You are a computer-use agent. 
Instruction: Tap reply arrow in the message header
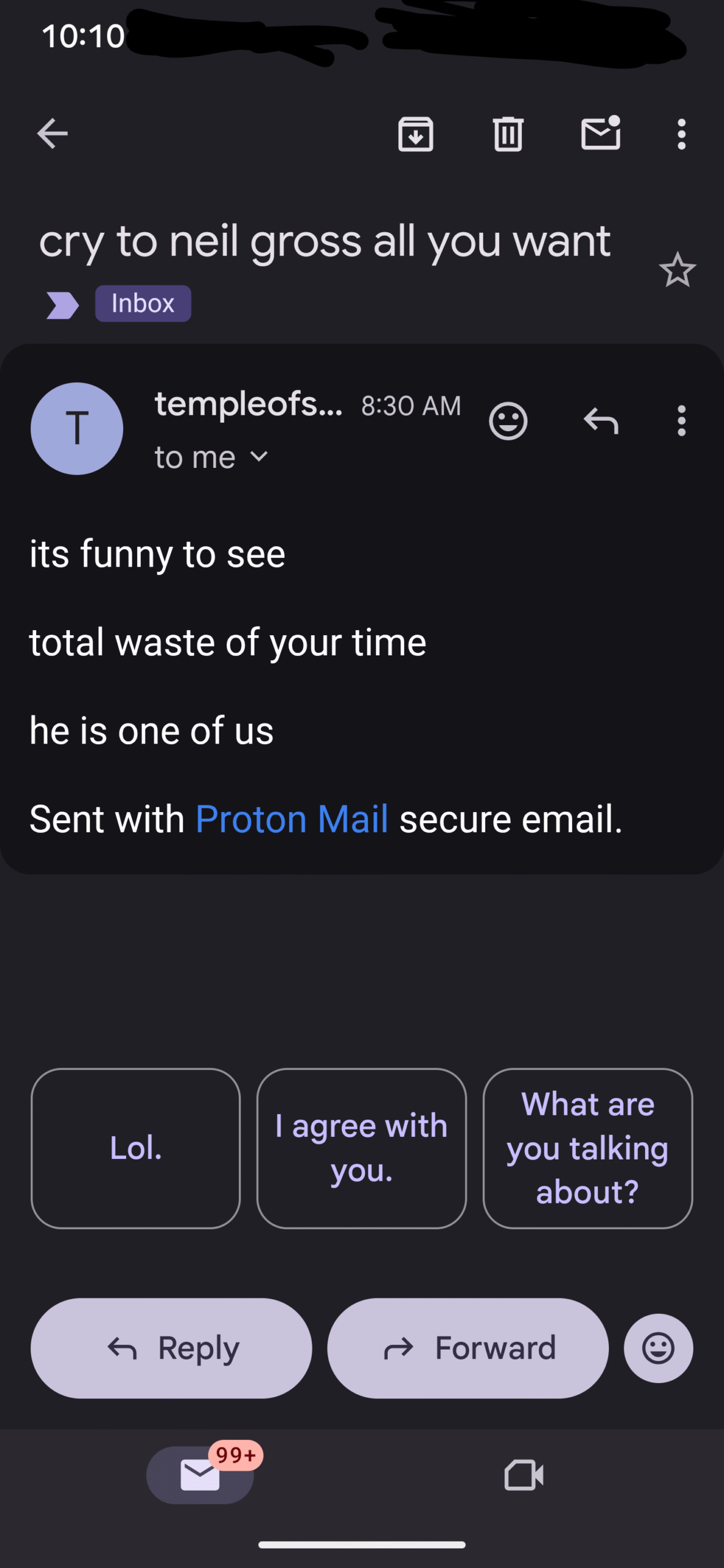[x=601, y=421]
